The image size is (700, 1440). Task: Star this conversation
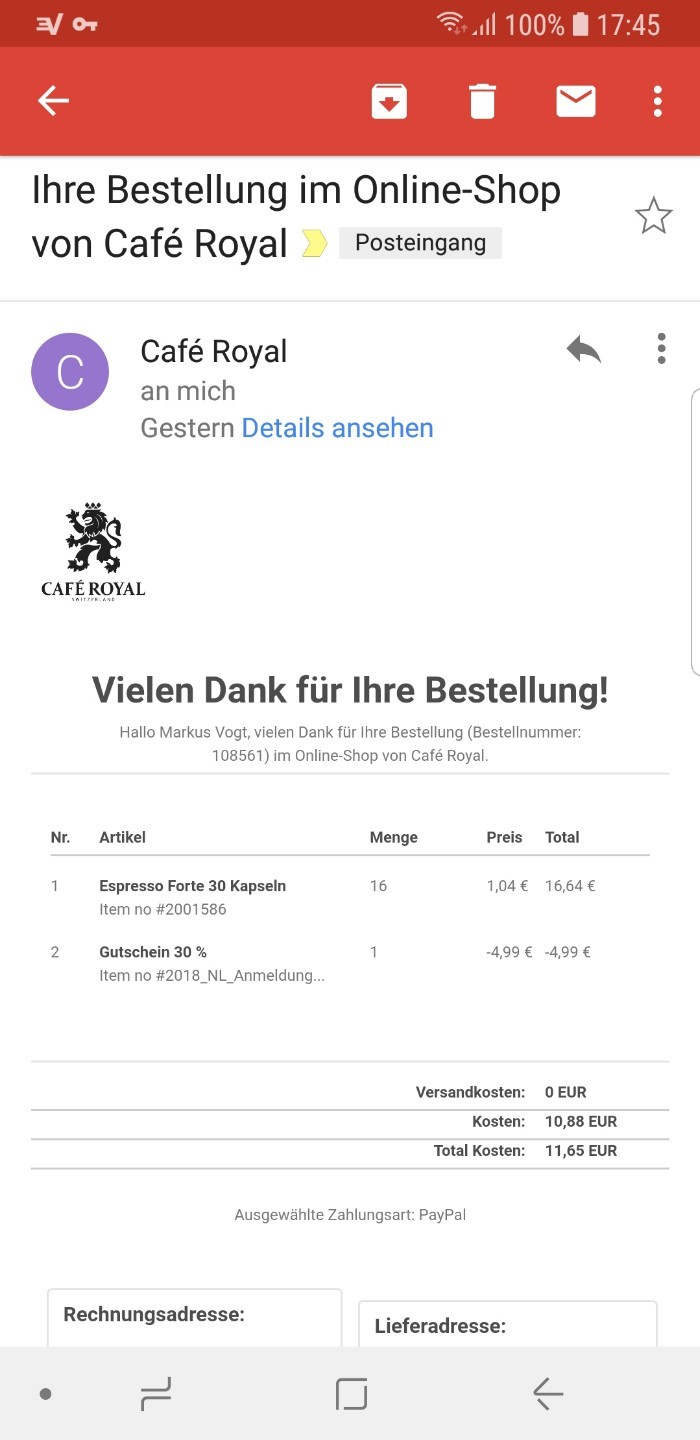click(x=654, y=216)
